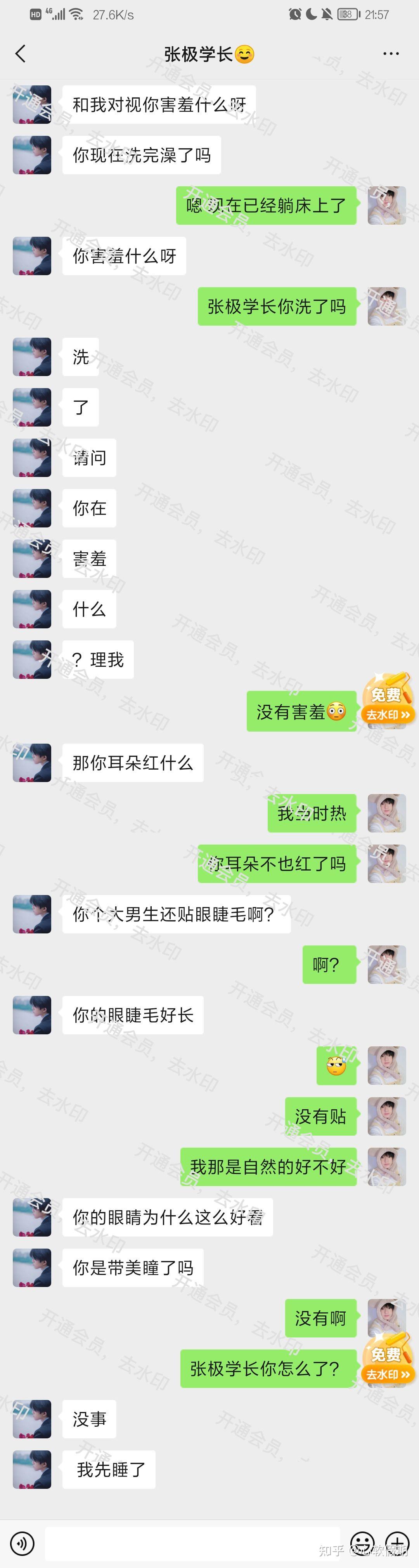Screen dimensions: 419x1568
Task: Open the chat's three-dot menu
Action: point(391,54)
